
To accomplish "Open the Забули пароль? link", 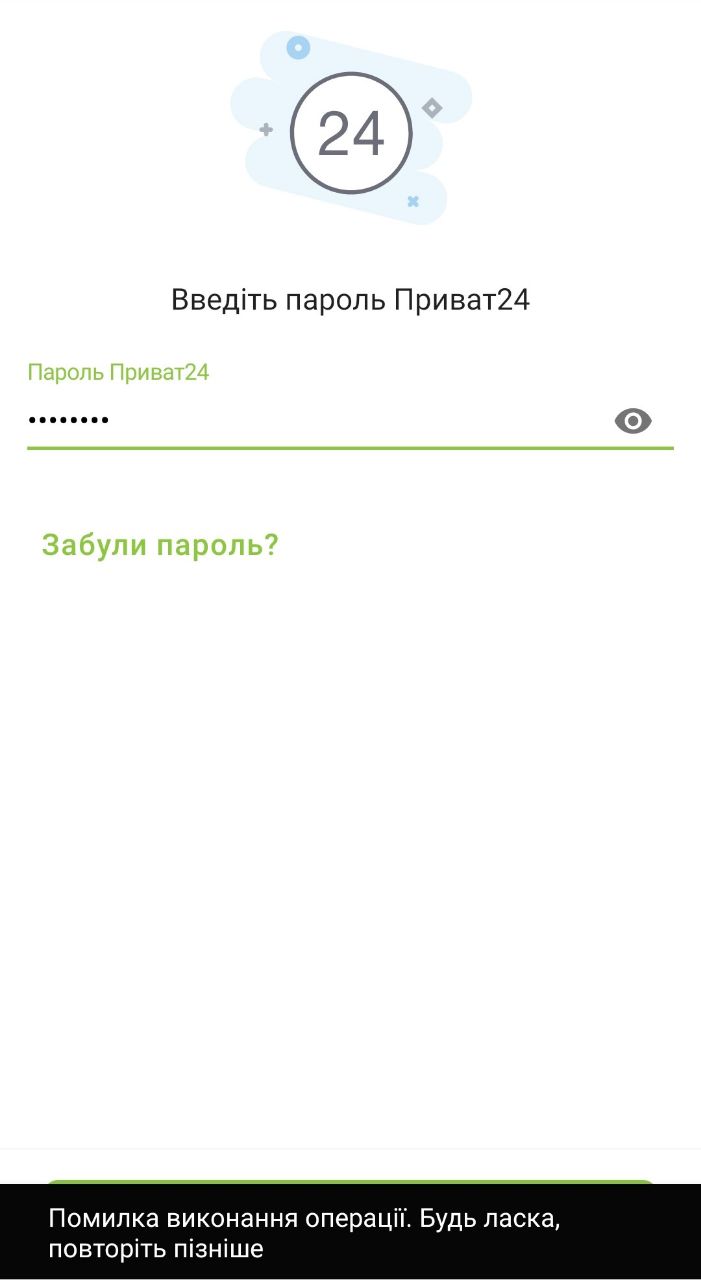I will pyautogui.click(x=160, y=545).
